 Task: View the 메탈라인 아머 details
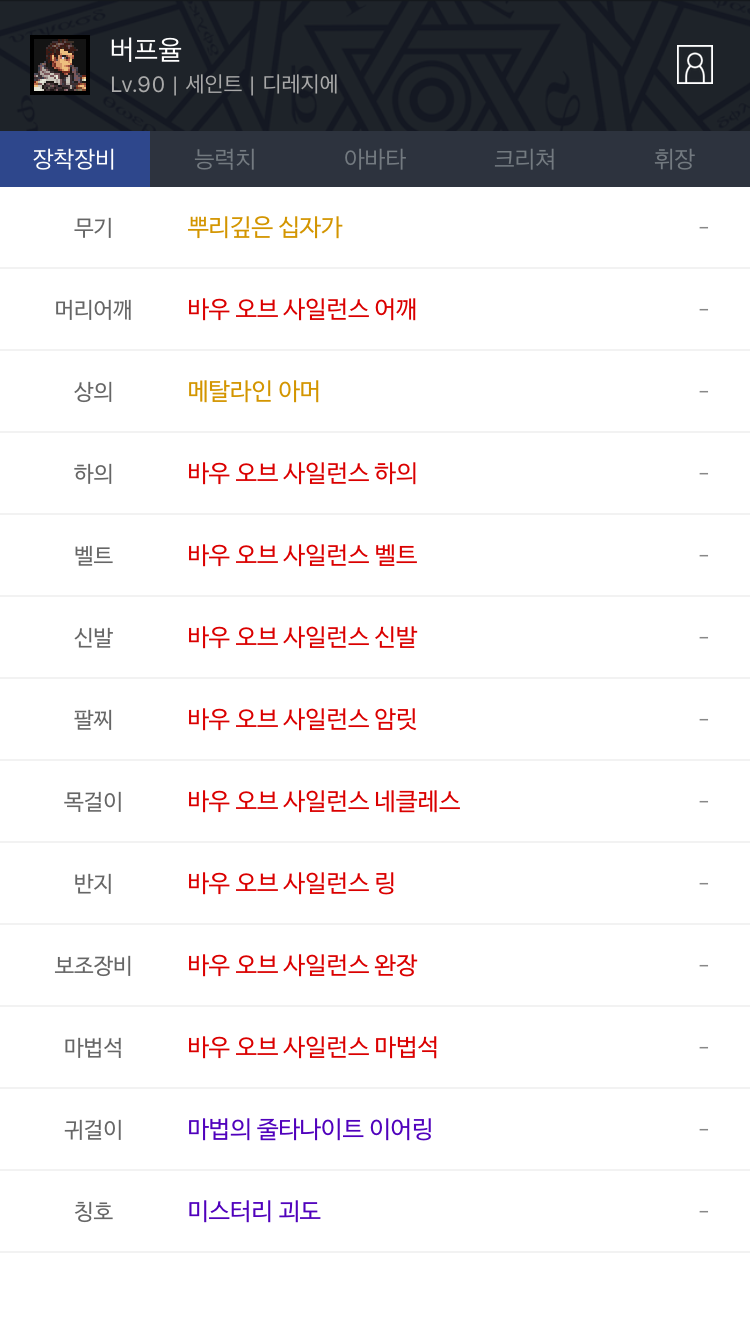[254, 391]
